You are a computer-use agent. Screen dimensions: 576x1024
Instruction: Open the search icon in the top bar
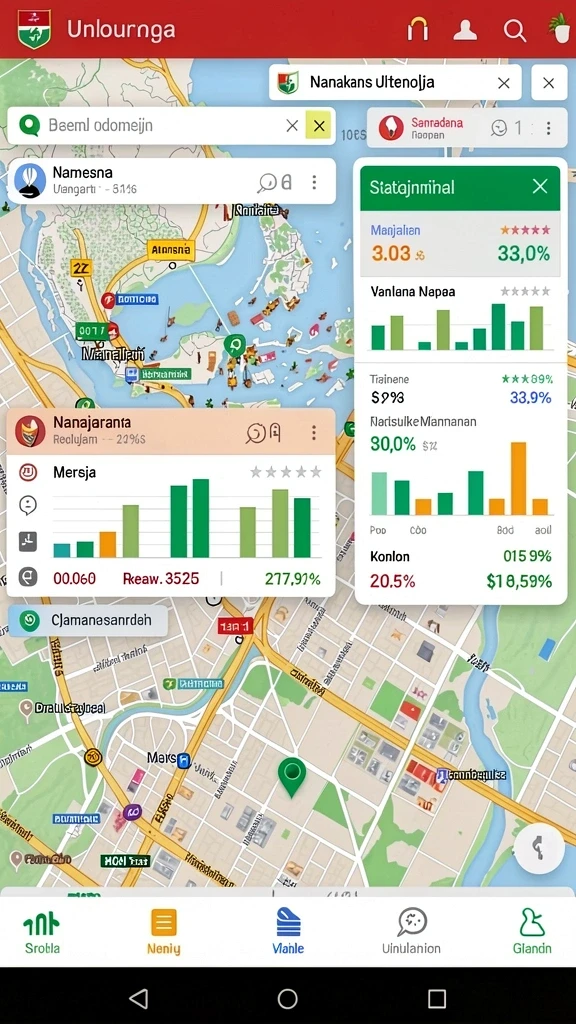click(515, 30)
